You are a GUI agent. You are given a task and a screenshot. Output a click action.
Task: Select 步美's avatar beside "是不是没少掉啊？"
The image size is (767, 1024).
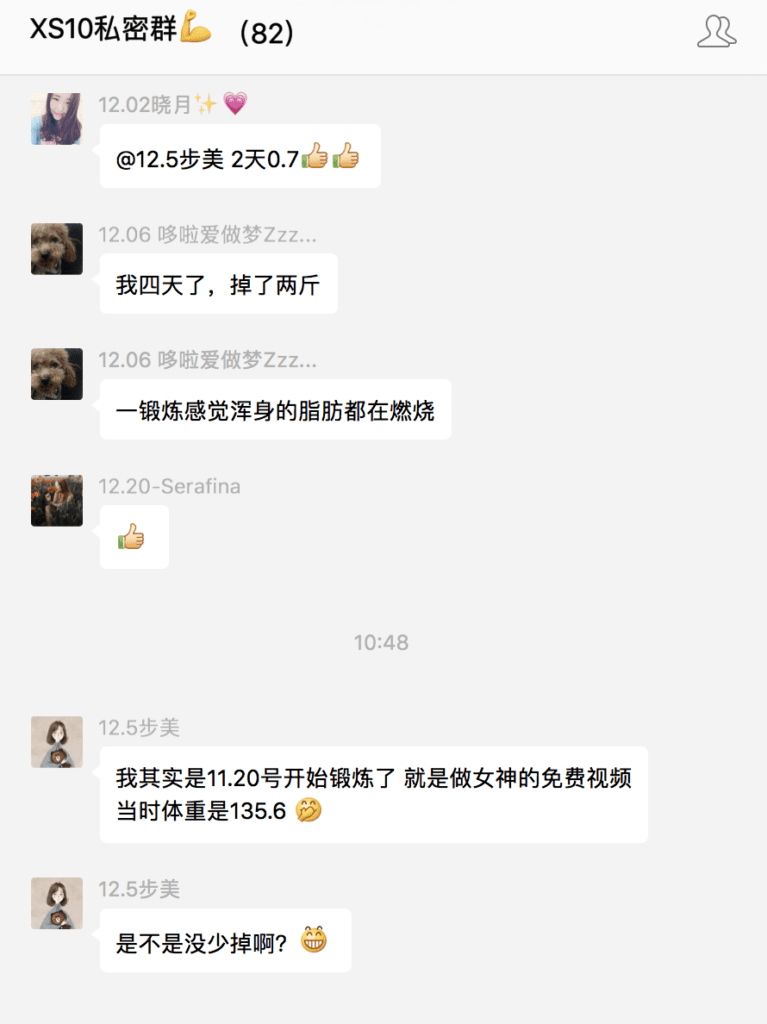click(57, 903)
